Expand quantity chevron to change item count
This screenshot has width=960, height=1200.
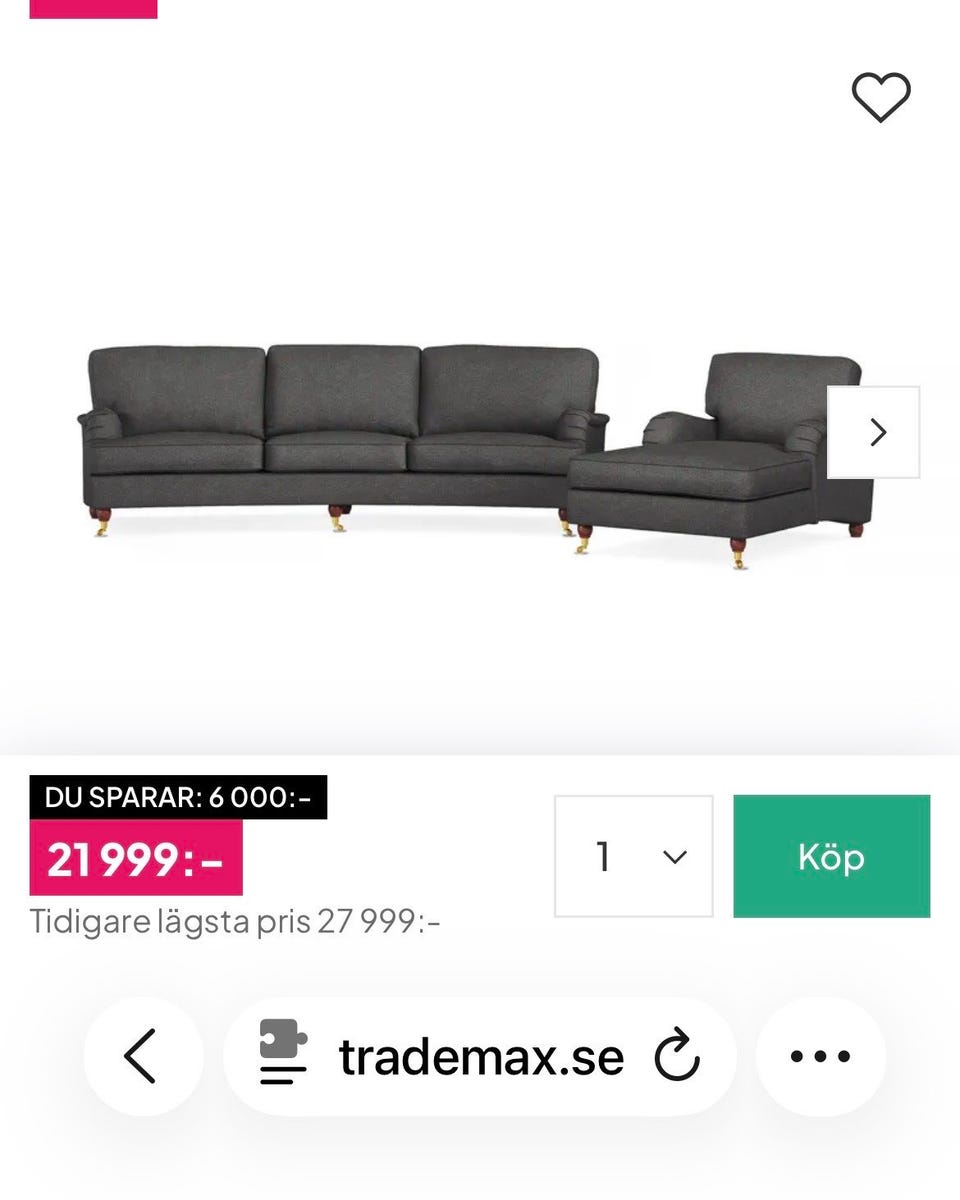[x=674, y=857]
